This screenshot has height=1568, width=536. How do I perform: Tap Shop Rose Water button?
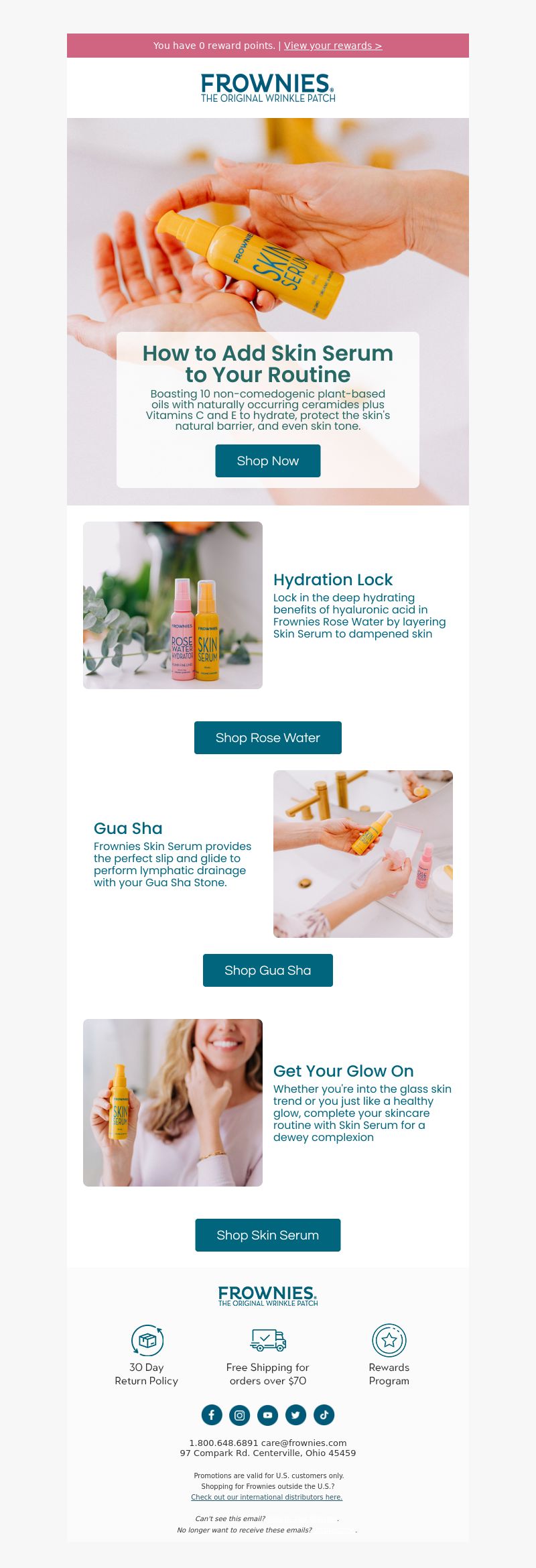click(267, 738)
